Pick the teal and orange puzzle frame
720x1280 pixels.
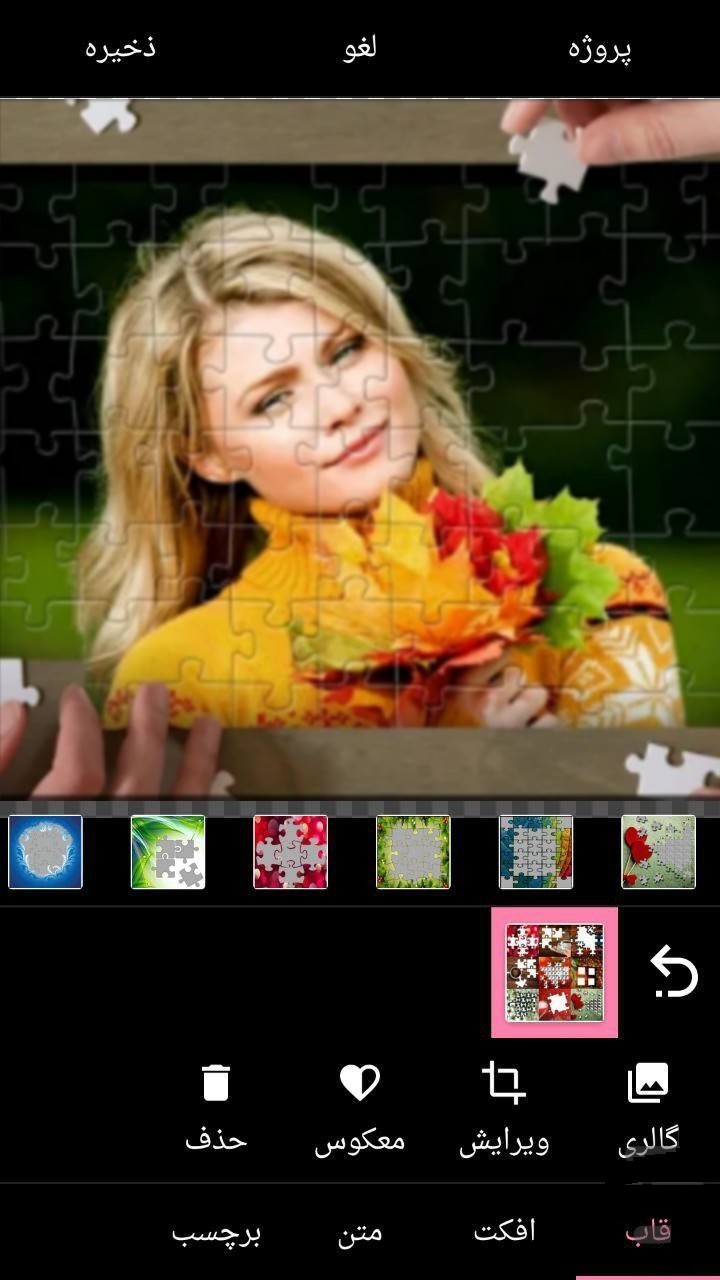(536, 852)
